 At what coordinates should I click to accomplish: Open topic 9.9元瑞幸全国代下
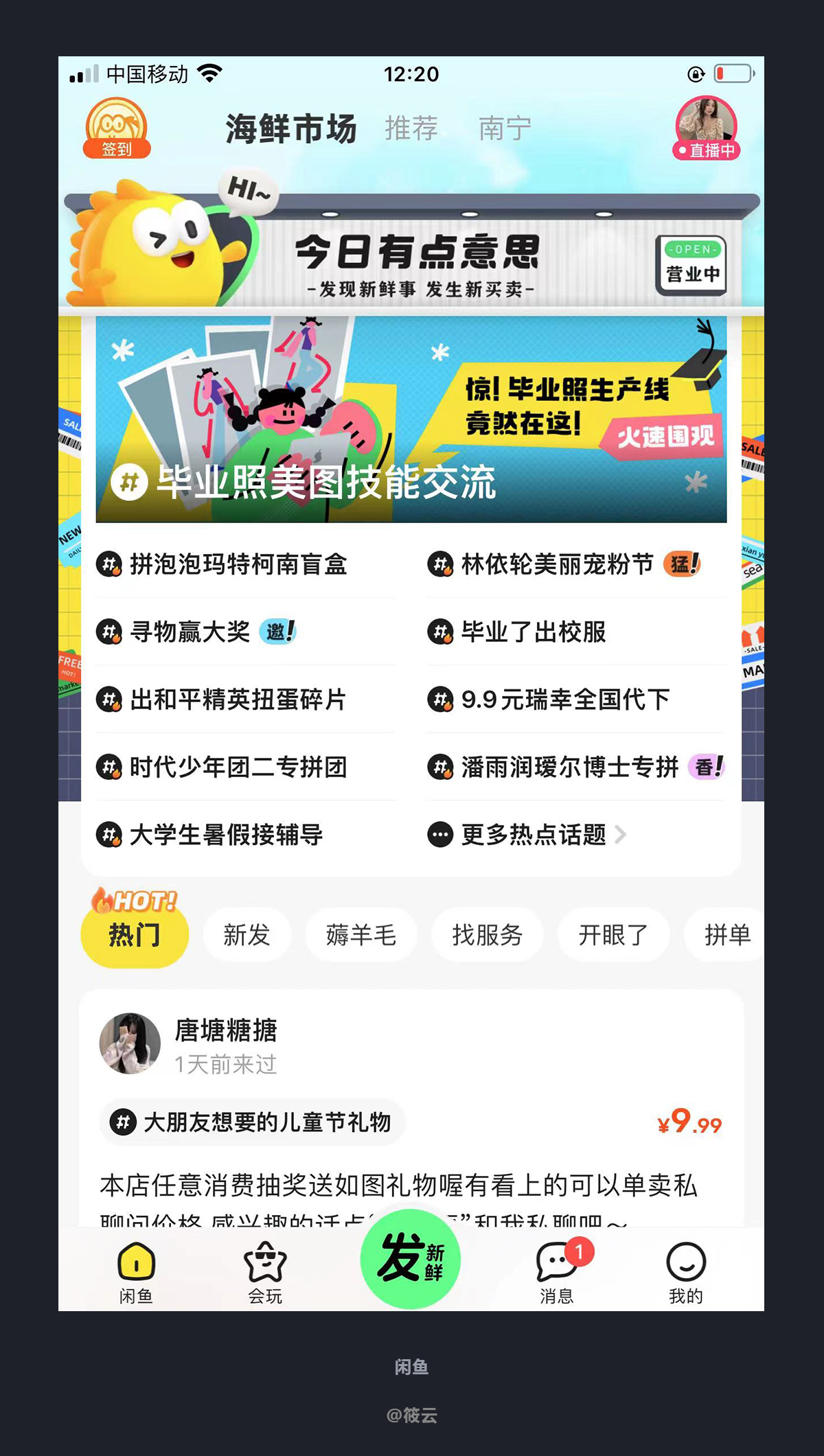[x=548, y=700]
